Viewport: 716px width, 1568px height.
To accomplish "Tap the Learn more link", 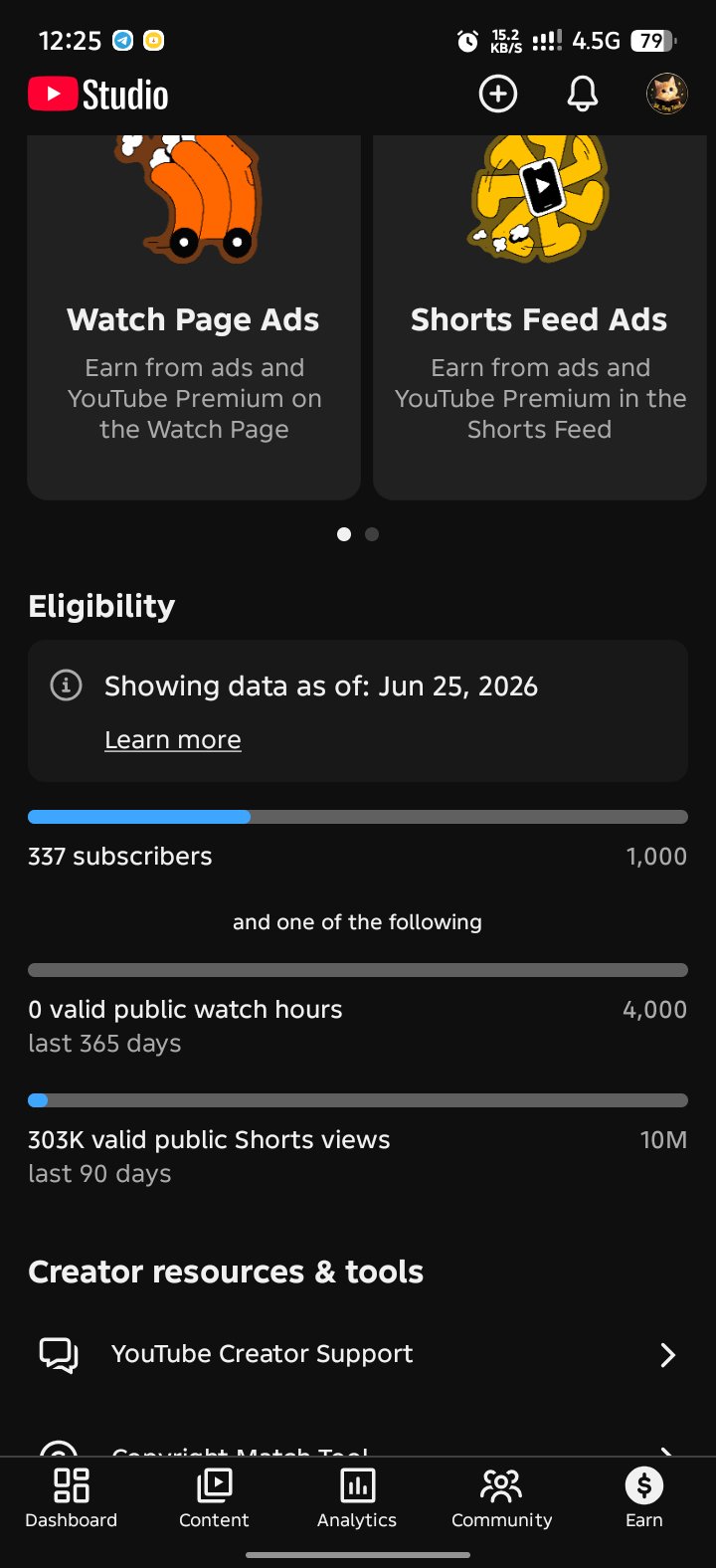I will point(173,740).
